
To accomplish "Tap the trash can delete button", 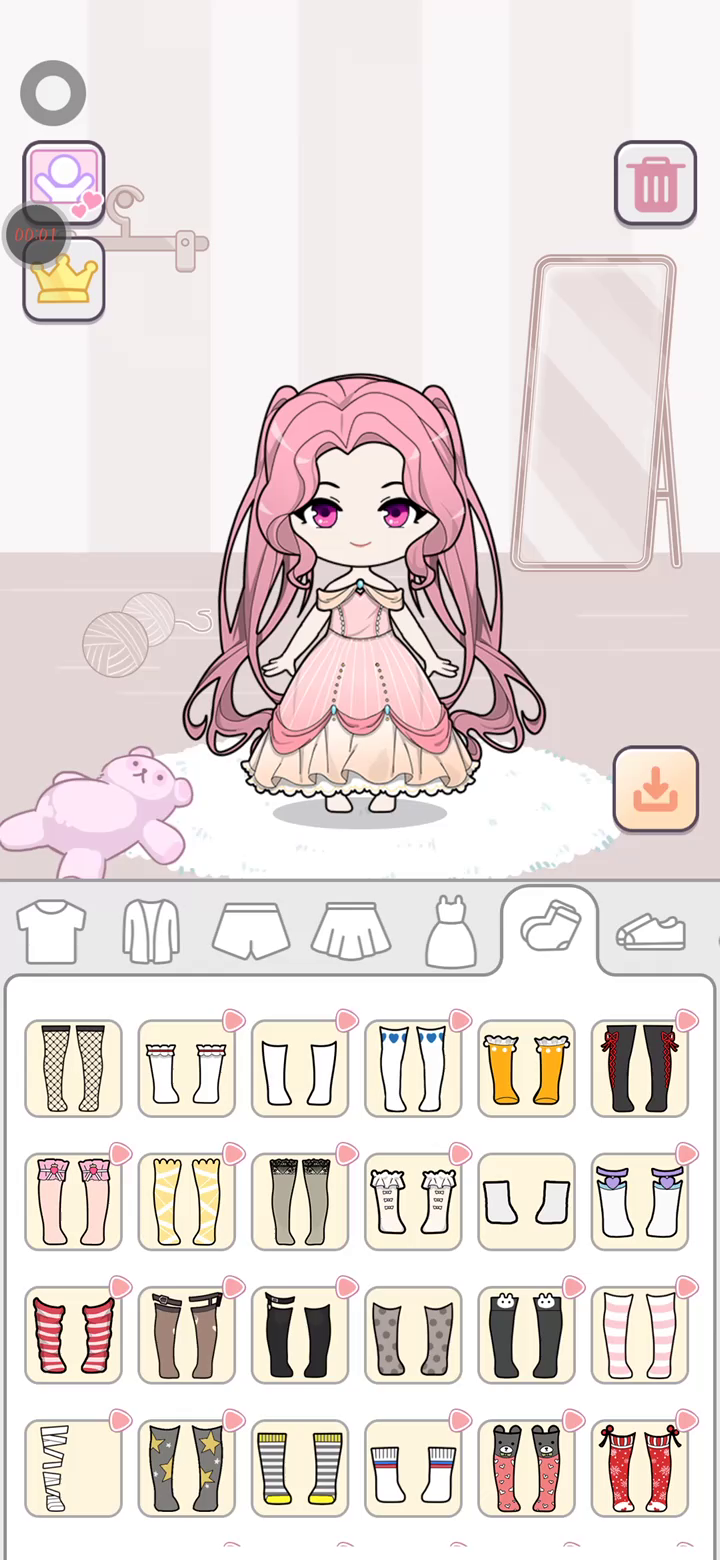I will point(655,183).
